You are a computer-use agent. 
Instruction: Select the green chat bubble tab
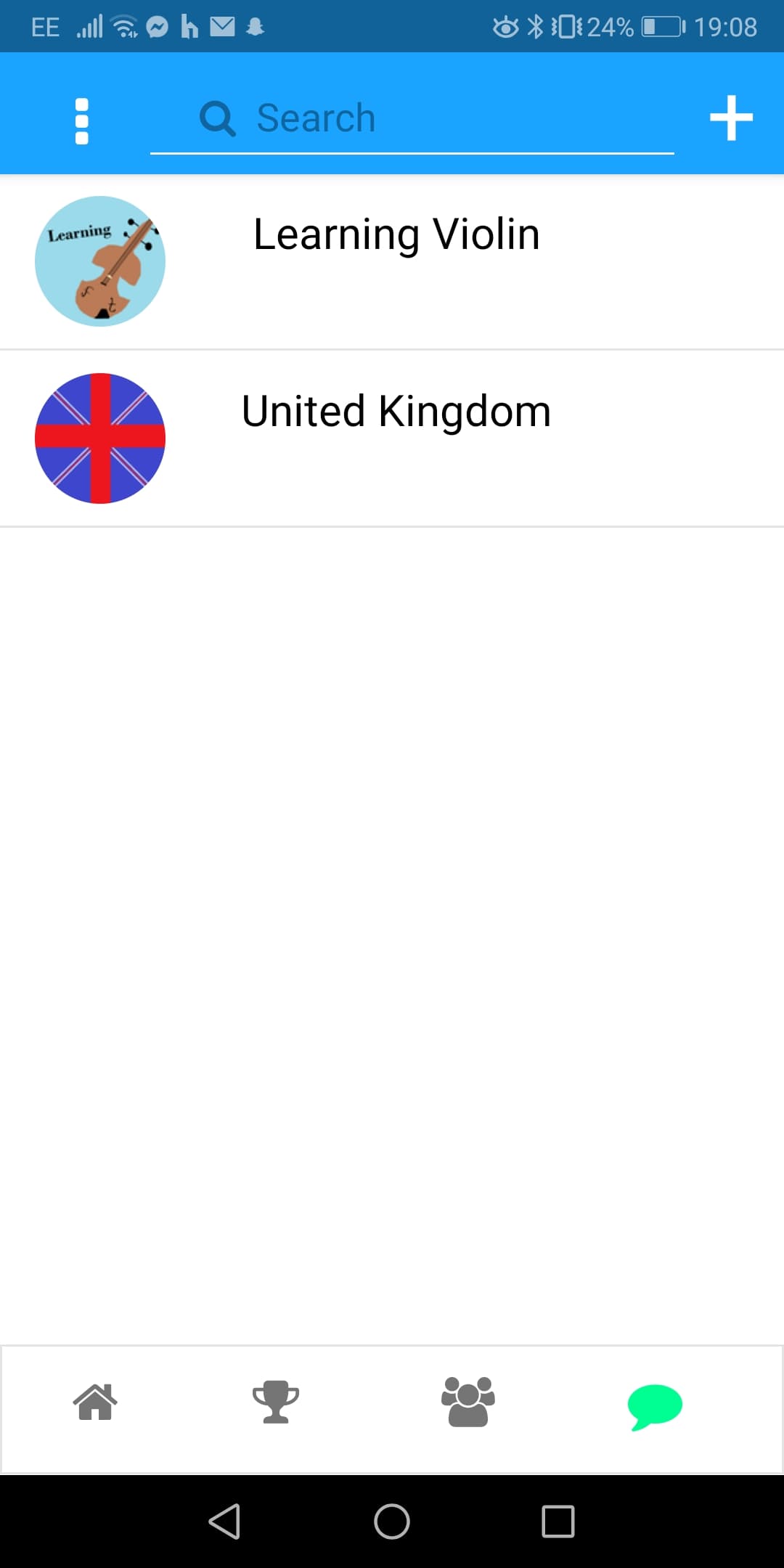click(x=655, y=1407)
